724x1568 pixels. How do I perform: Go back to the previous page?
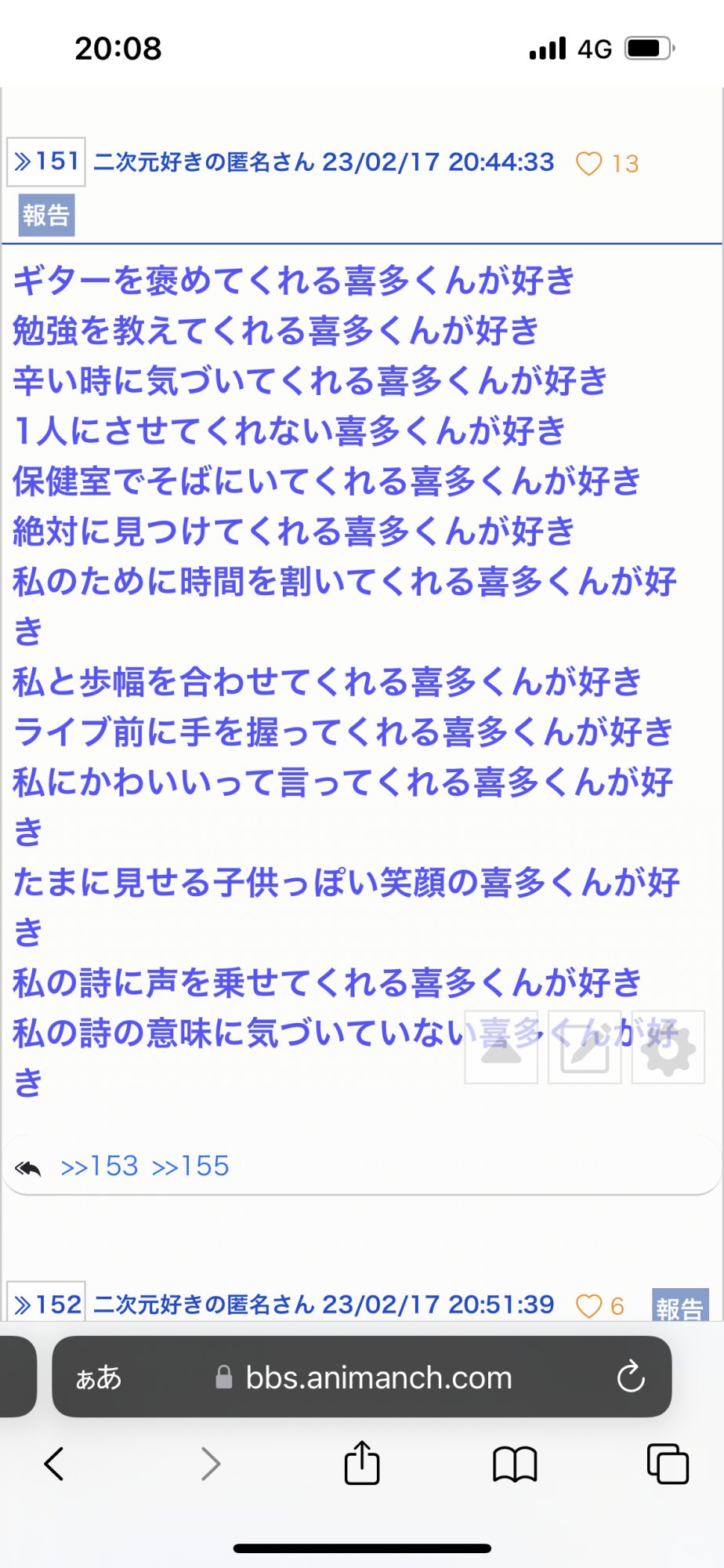click(54, 1463)
